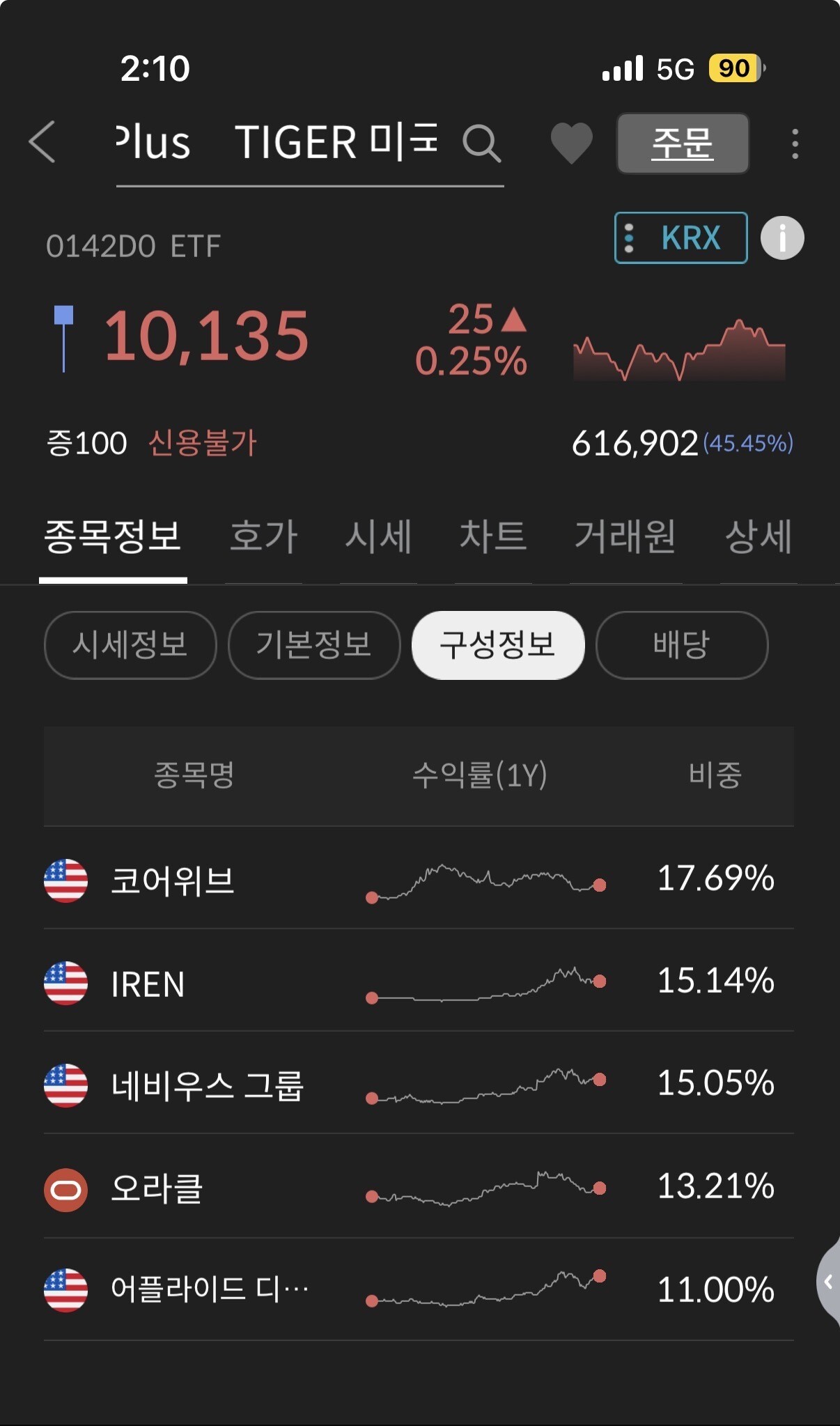Open the three-dot overflow menu
The height and width of the screenshot is (1426, 840).
795,144
